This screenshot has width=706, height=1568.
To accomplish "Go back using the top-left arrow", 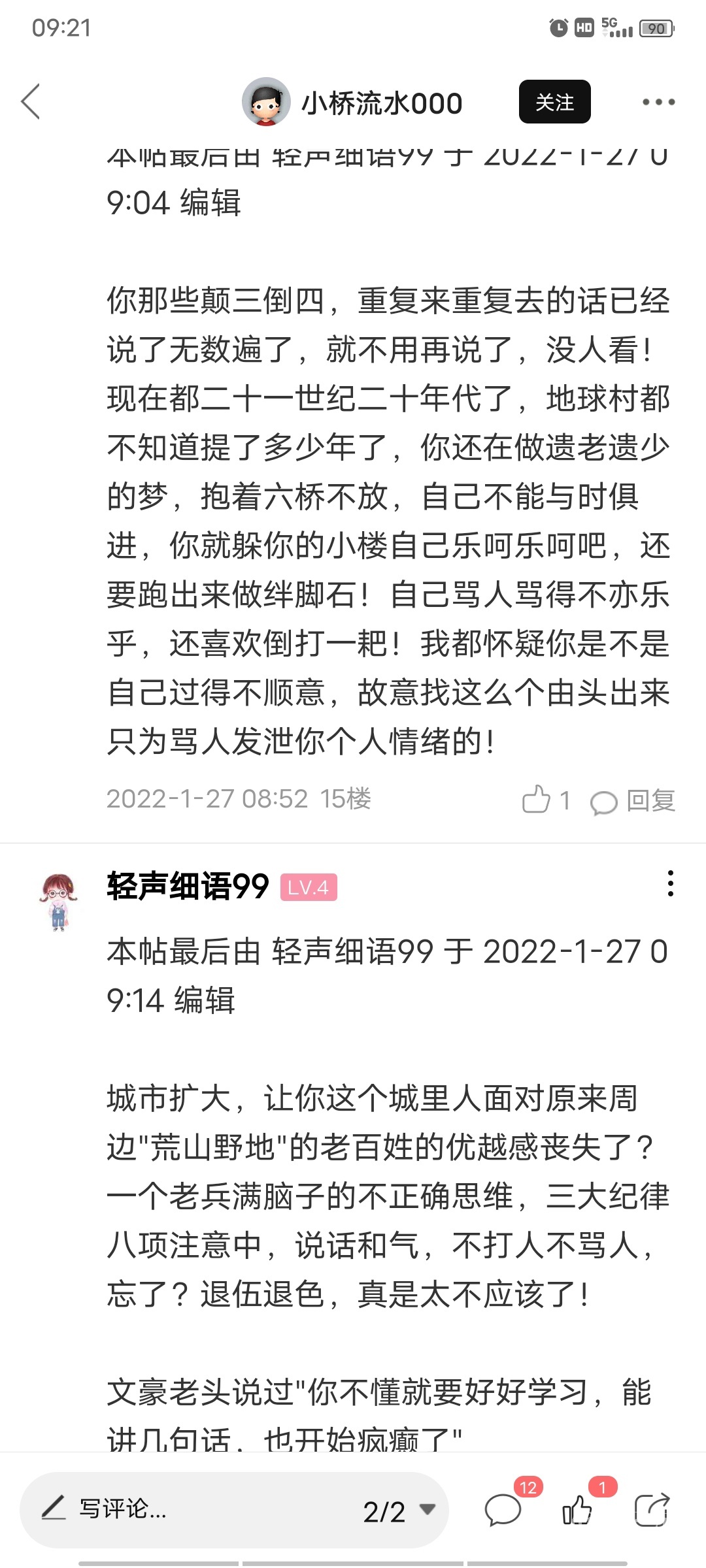I will point(31,102).
